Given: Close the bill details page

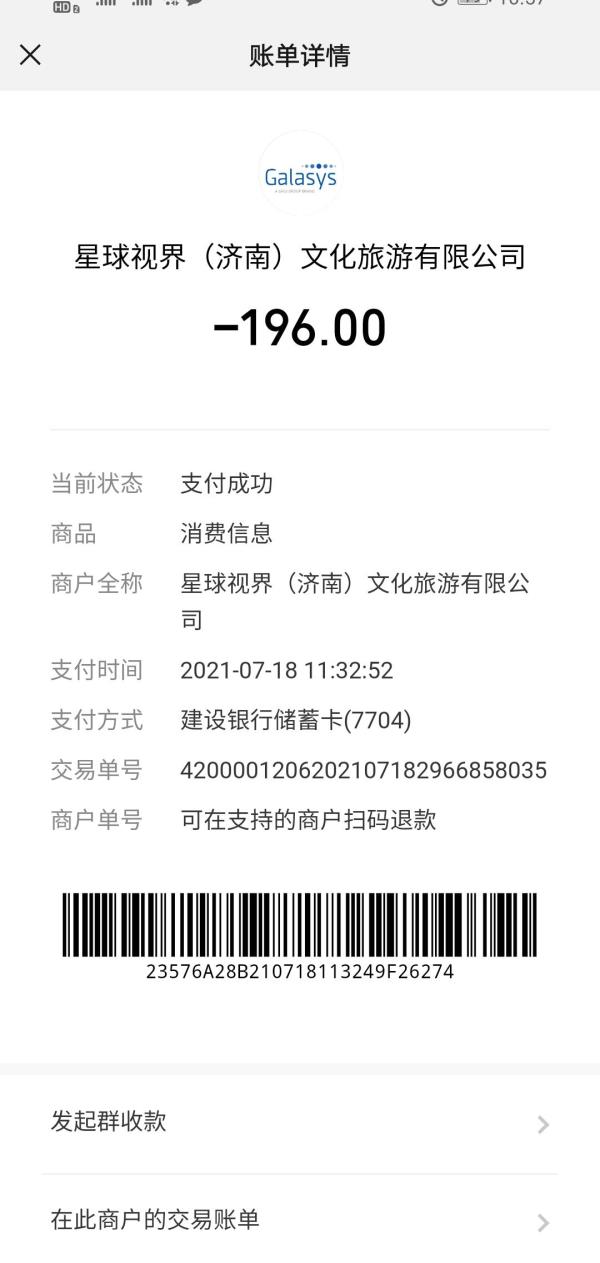Looking at the screenshot, I should pyautogui.click(x=31, y=55).
